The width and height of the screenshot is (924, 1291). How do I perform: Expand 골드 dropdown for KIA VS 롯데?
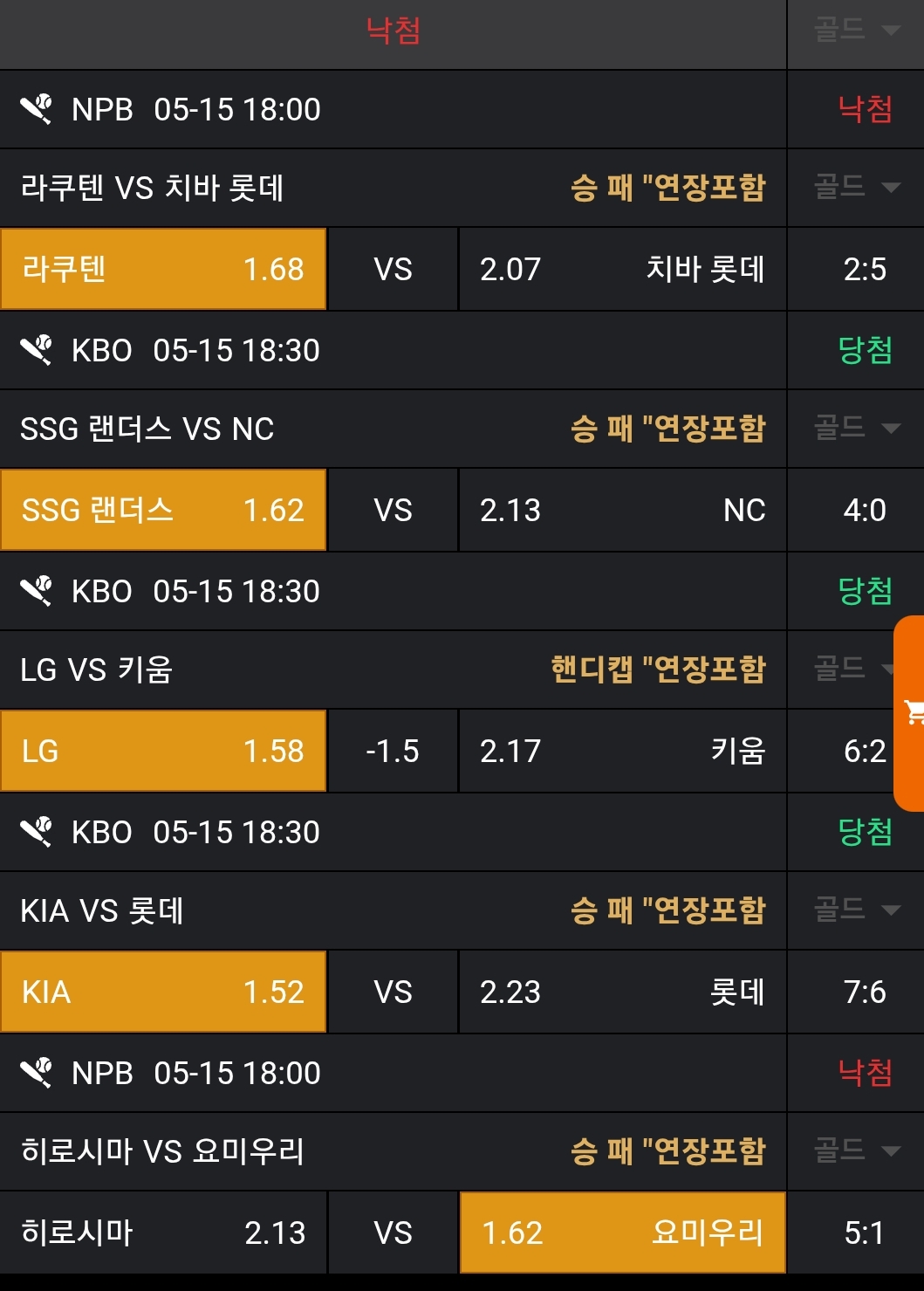tap(856, 910)
